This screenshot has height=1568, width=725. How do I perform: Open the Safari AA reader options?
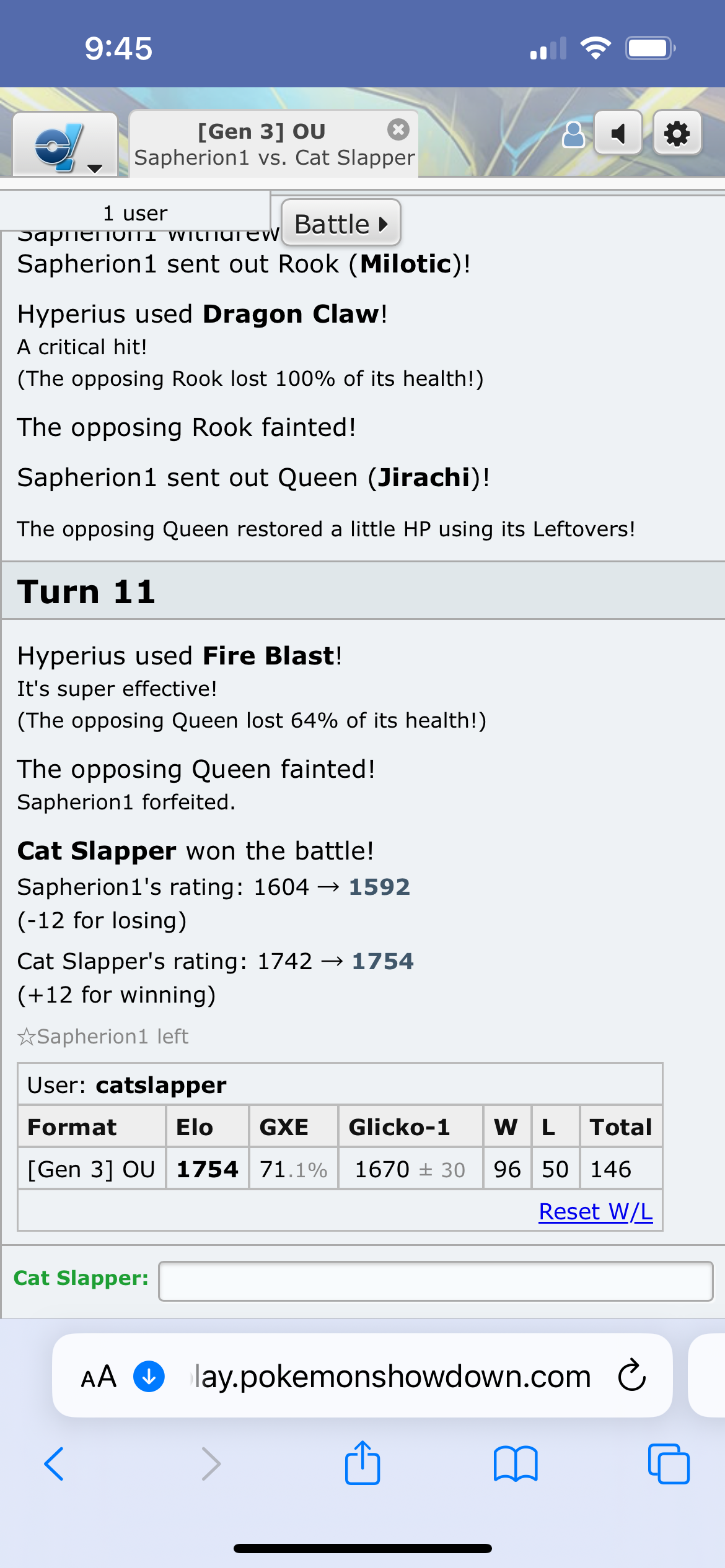pos(99,1377)
